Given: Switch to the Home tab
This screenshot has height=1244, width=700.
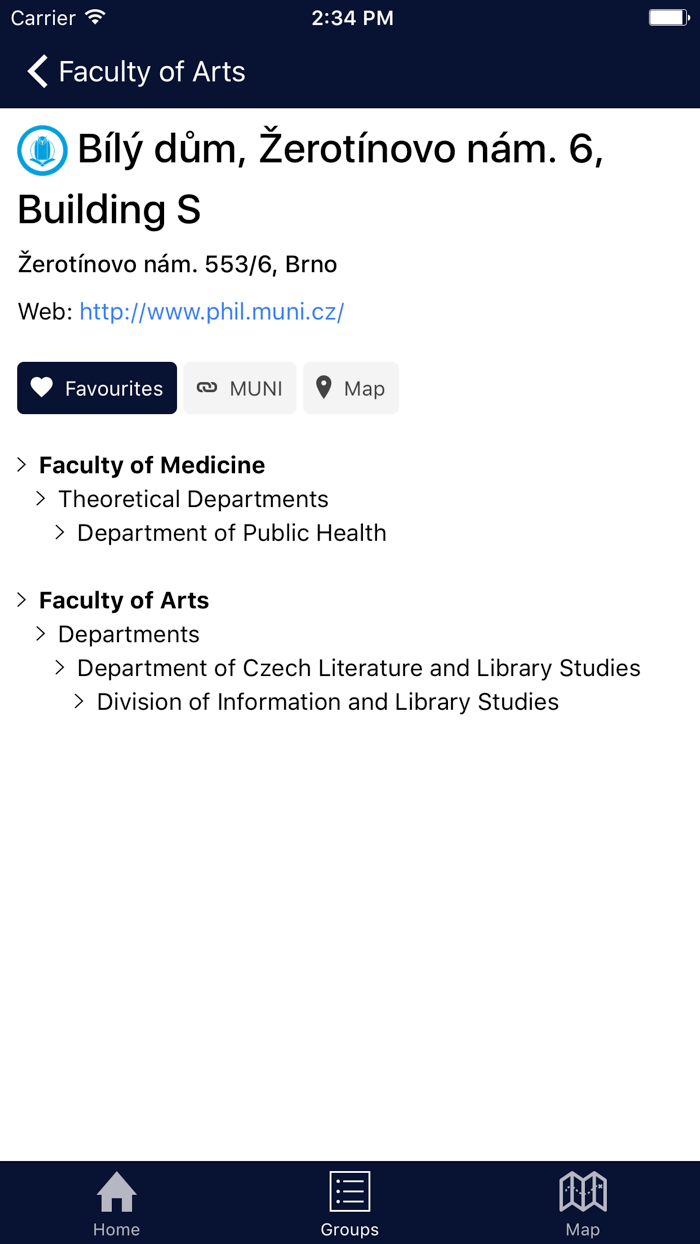Looking at the screenshot, I should 116,1204.
